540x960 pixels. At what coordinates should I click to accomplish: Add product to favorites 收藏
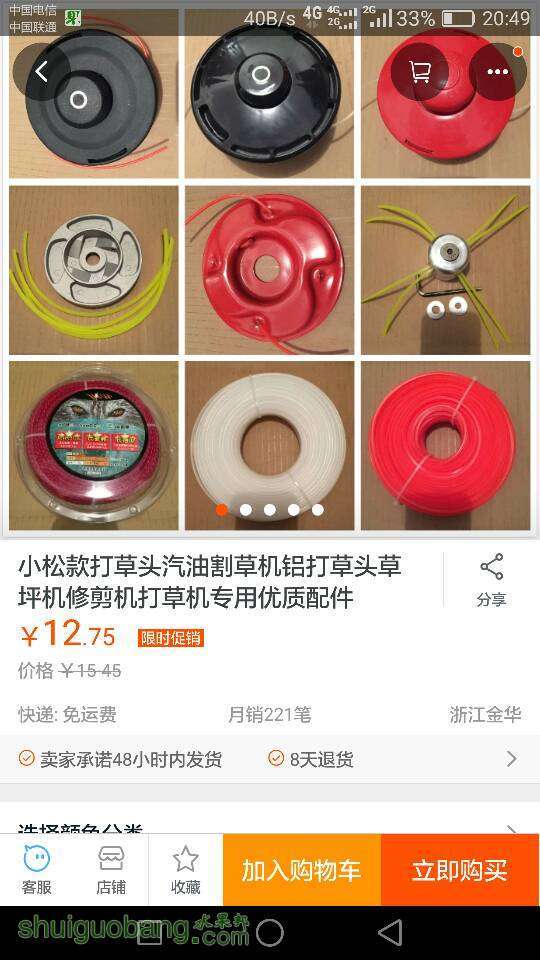coord(186,870)
